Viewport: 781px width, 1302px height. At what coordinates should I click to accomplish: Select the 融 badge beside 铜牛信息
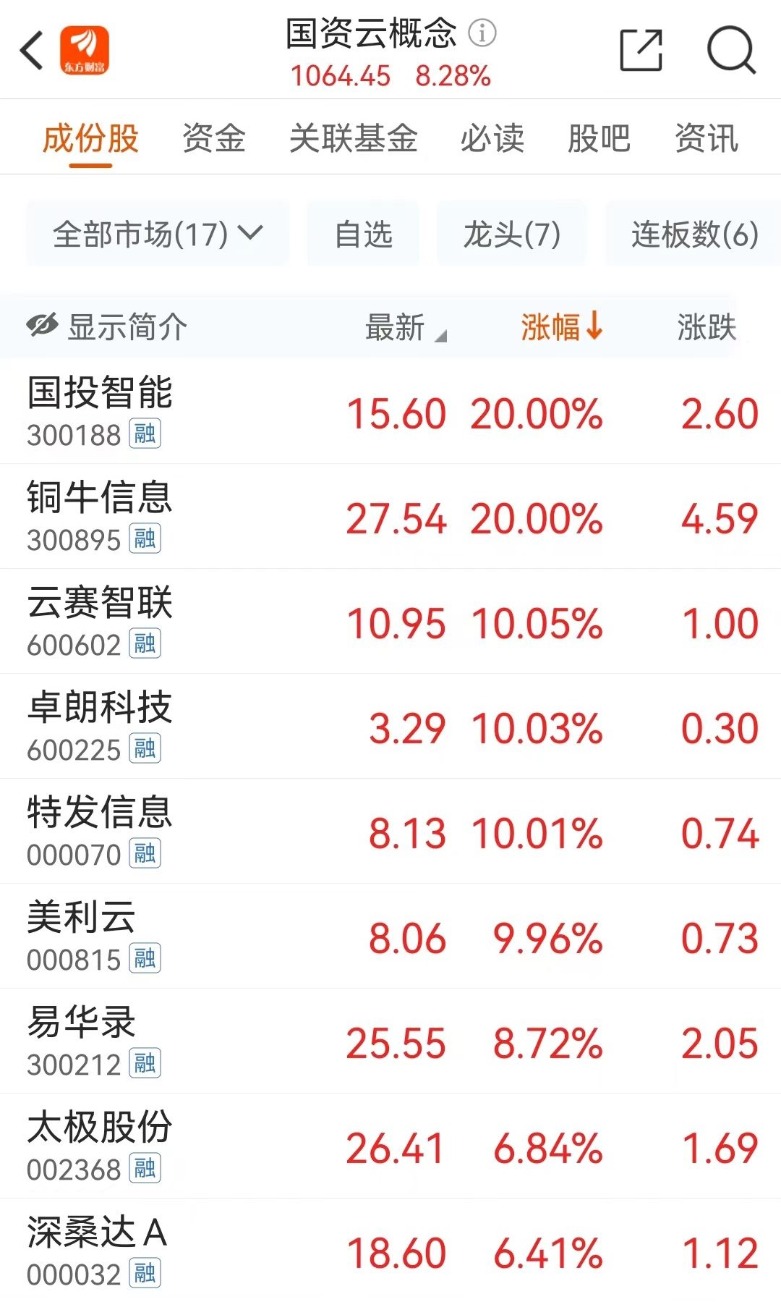[147, 539]
